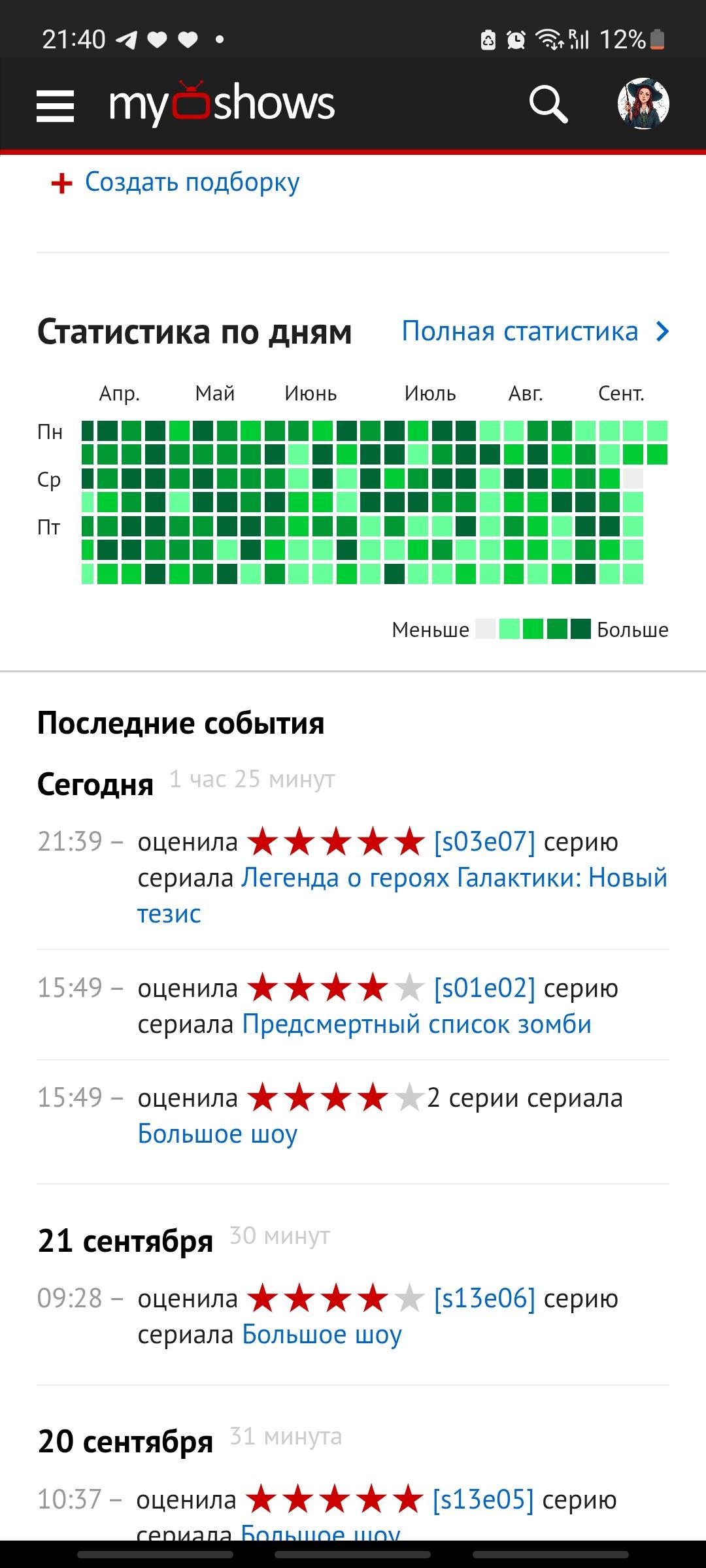The height and width of the screenshot is (1568, 706).
Task: Open Полная статистика
Action: [x=535, y=331]
